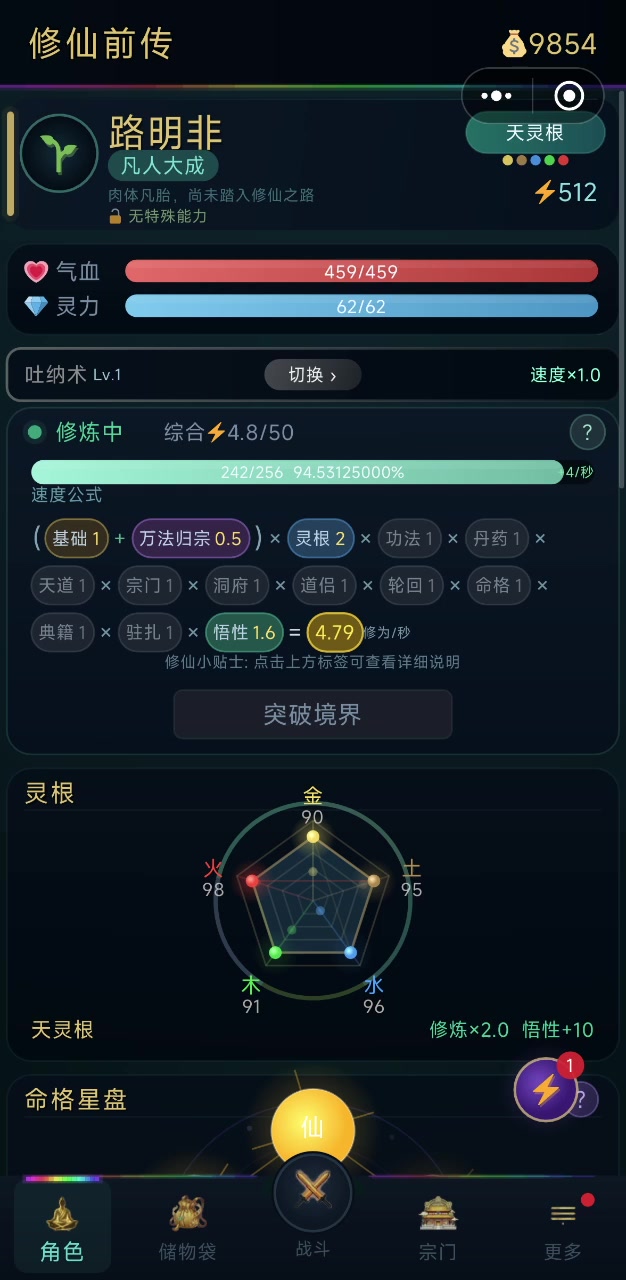Image resolution: width=626 pixels, height=1280 pixels.
Task: Close the mini program with the circle button
Action: [x=569, y=96]
